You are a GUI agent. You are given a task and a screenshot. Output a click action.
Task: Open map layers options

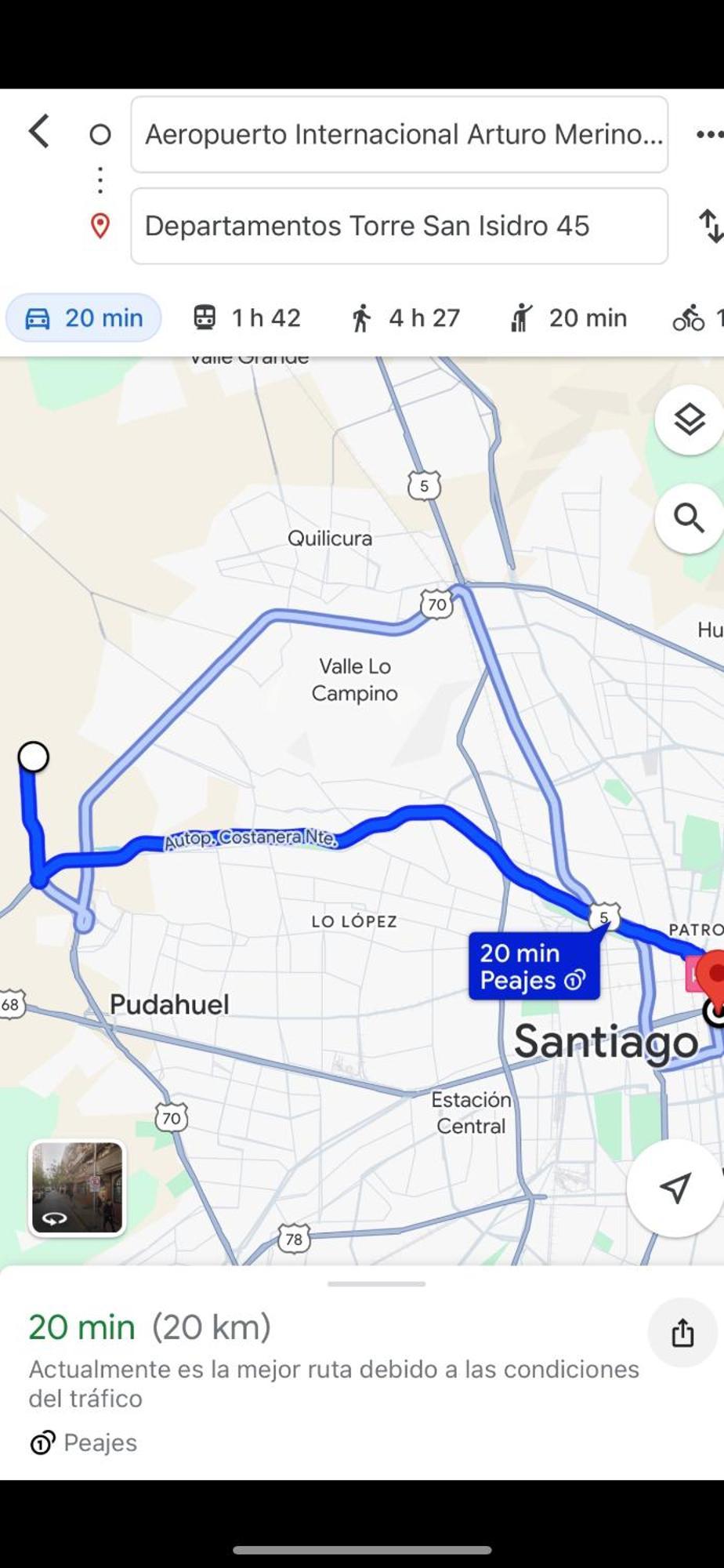coord(689,420)
